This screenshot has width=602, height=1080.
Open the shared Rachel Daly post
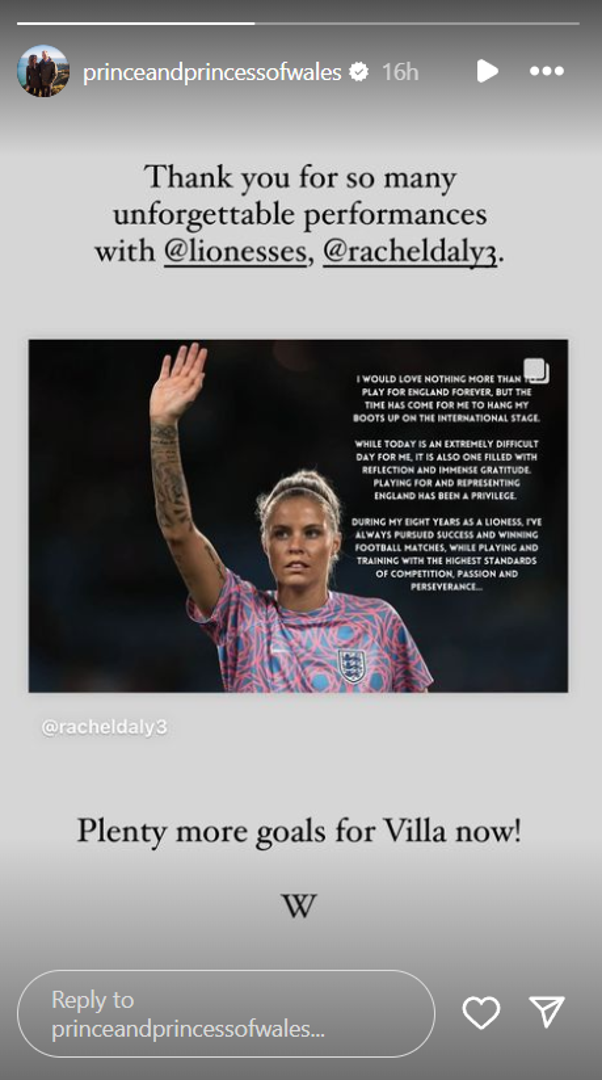click(298, 515)
